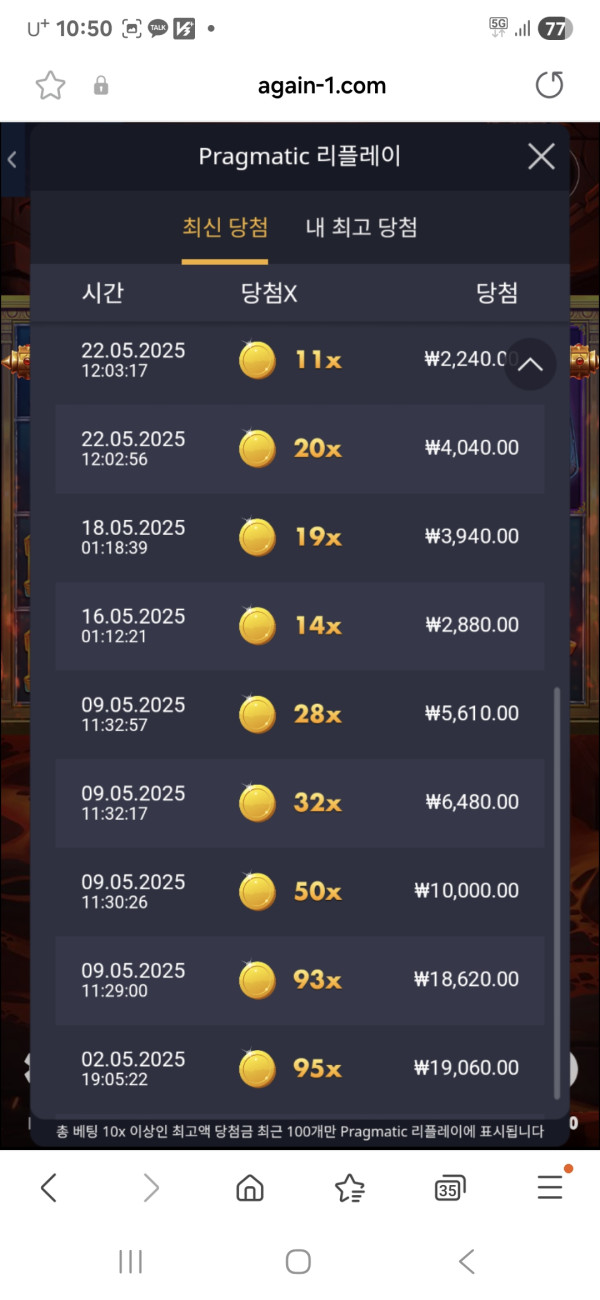Select the 최신 당첨 tab
The height and width of the screenshot is (1300, 600).
pyautogui.click(x=225, y=228)
